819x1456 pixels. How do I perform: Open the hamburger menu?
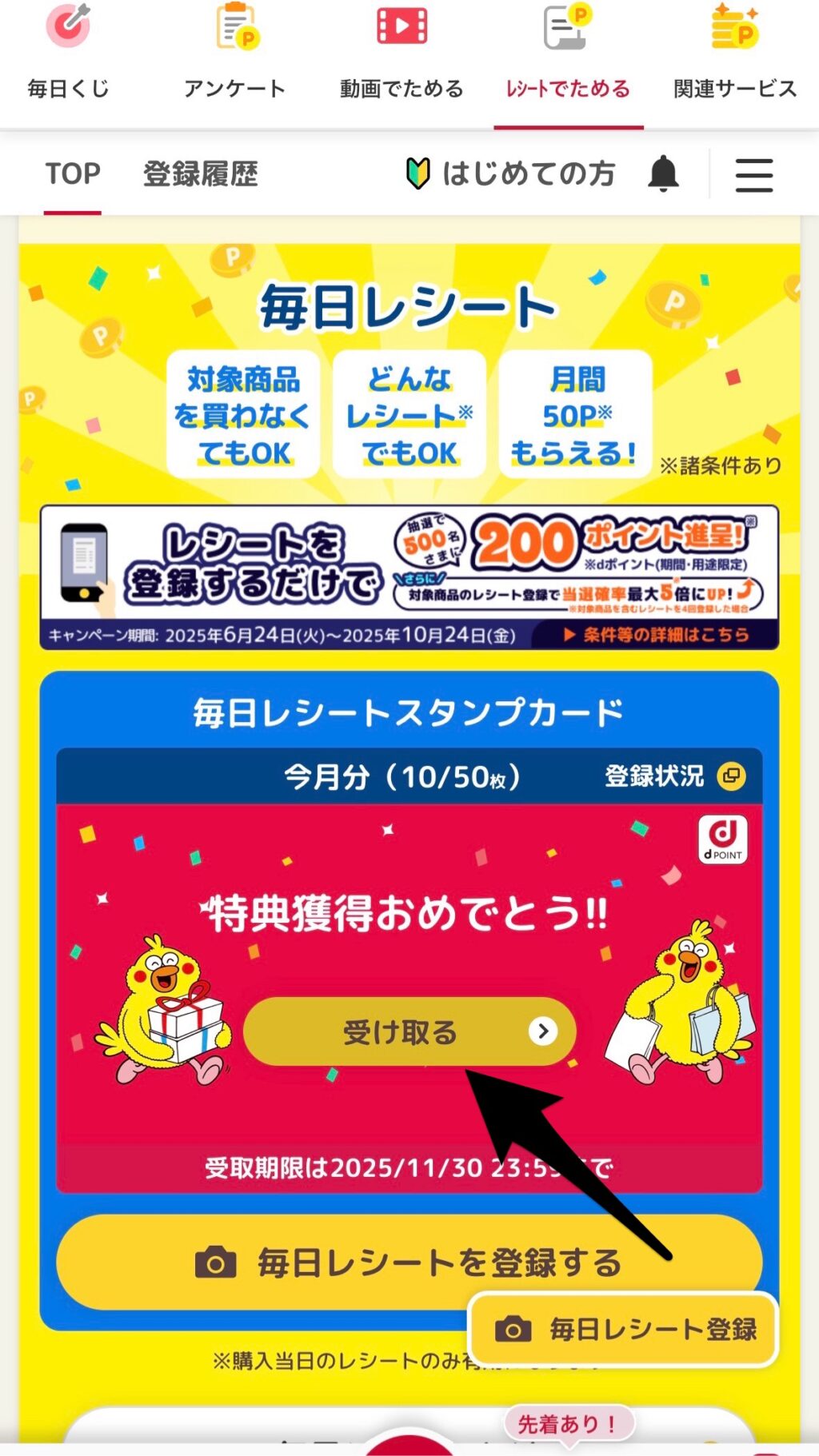tap(753, 174)
